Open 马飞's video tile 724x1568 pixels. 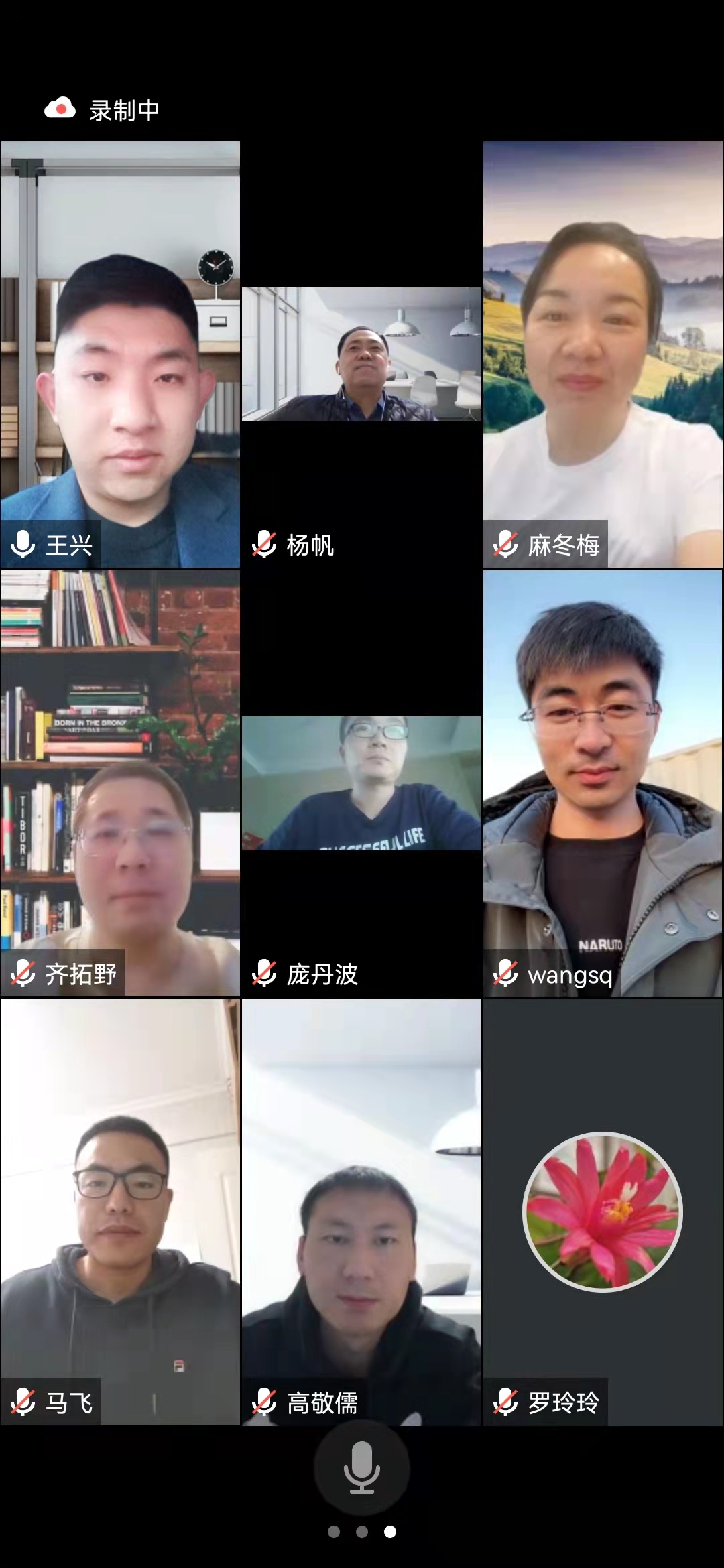coord(120,1212)
